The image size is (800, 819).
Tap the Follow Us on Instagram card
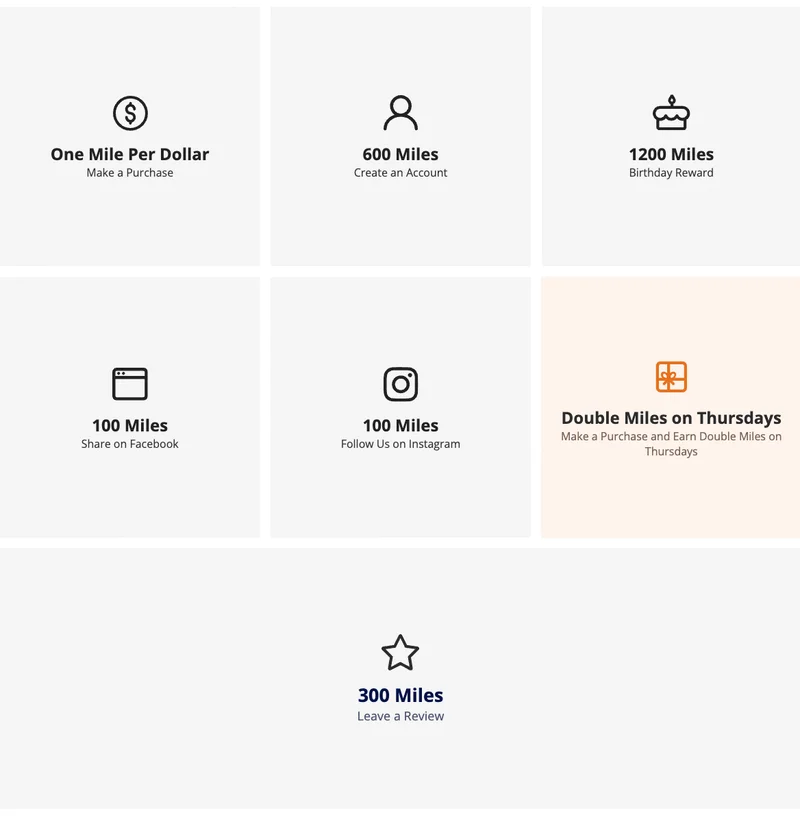click(400, 408)
